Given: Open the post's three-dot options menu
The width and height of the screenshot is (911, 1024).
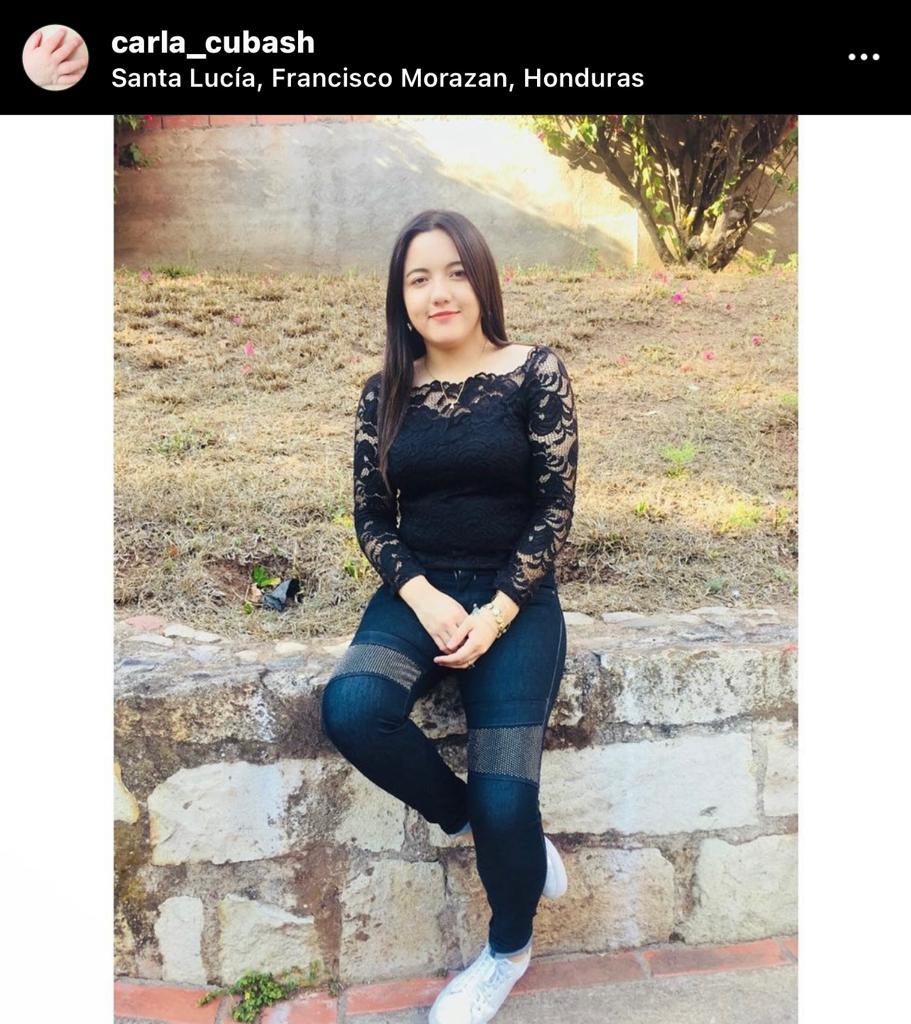Looking at the screenshot, I should coord(863,57).
